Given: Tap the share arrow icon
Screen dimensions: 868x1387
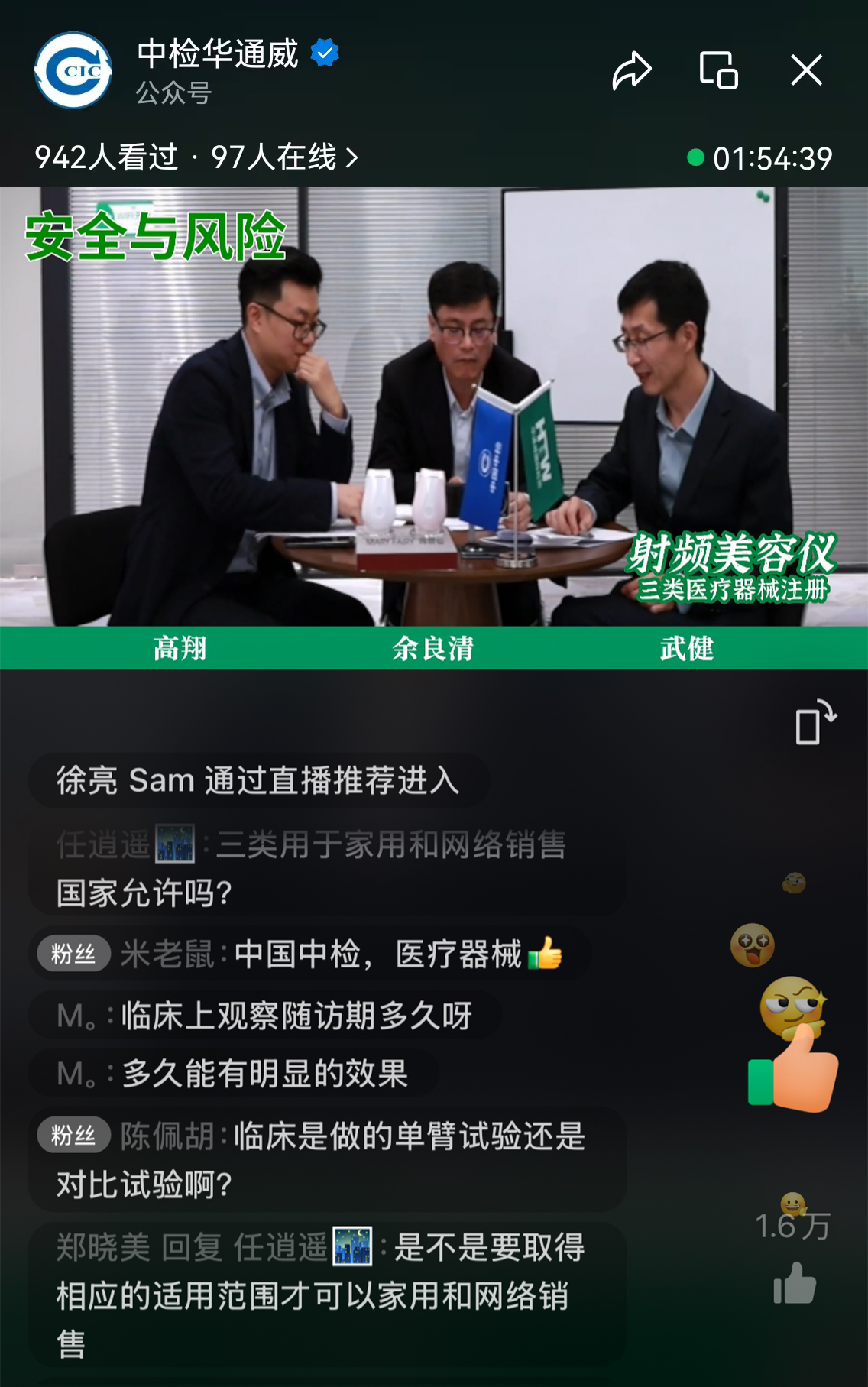Looking at the screenshot, I should tap(631, 71).
